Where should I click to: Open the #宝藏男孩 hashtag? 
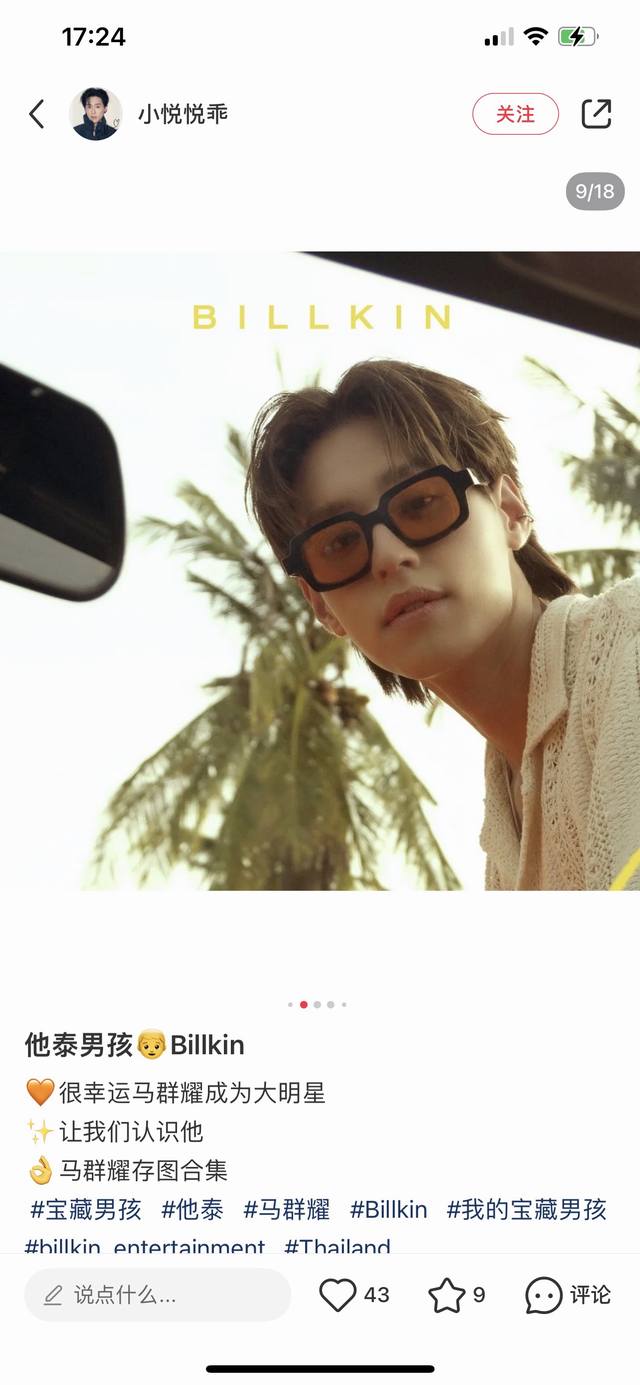click(85, 1209)
